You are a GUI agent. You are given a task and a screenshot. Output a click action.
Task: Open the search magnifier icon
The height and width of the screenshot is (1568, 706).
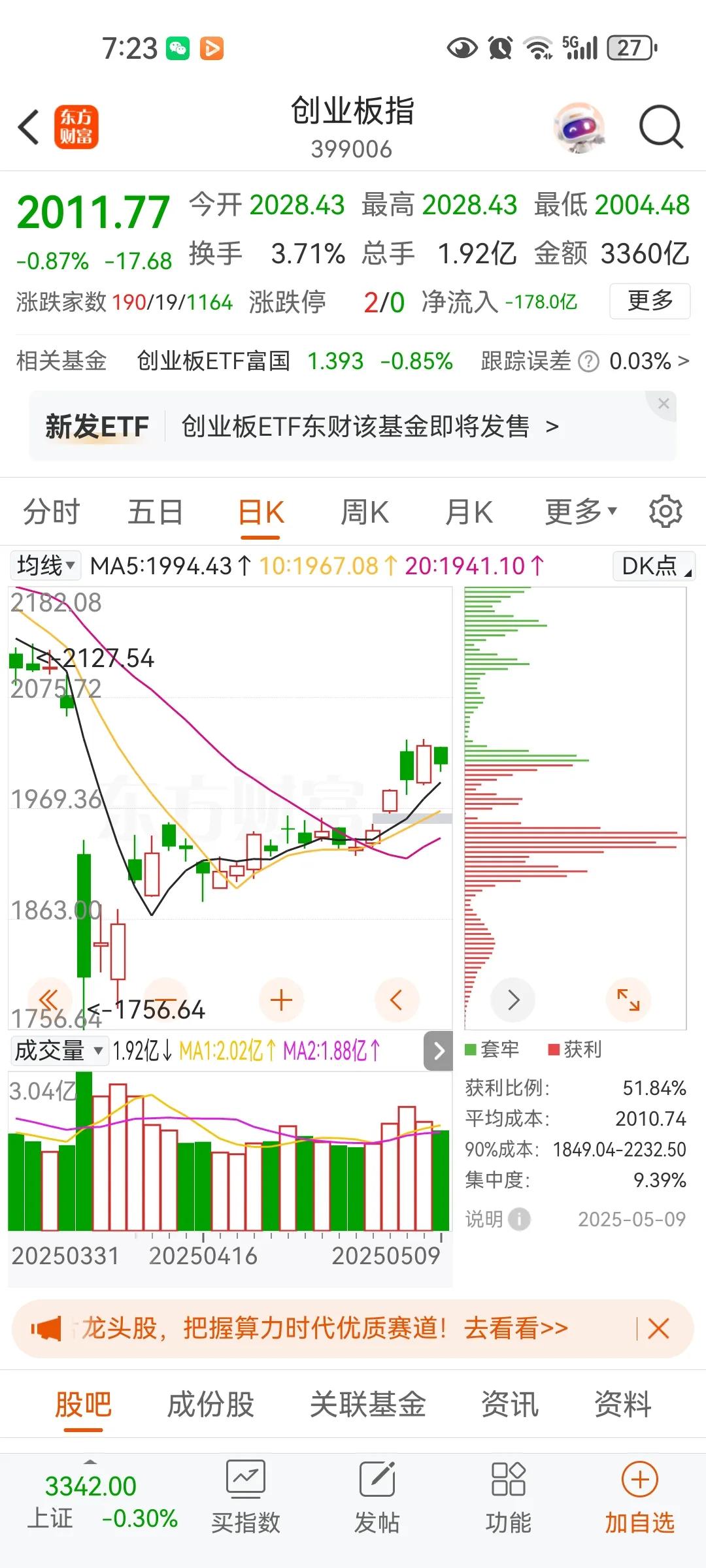pos(660,127)
